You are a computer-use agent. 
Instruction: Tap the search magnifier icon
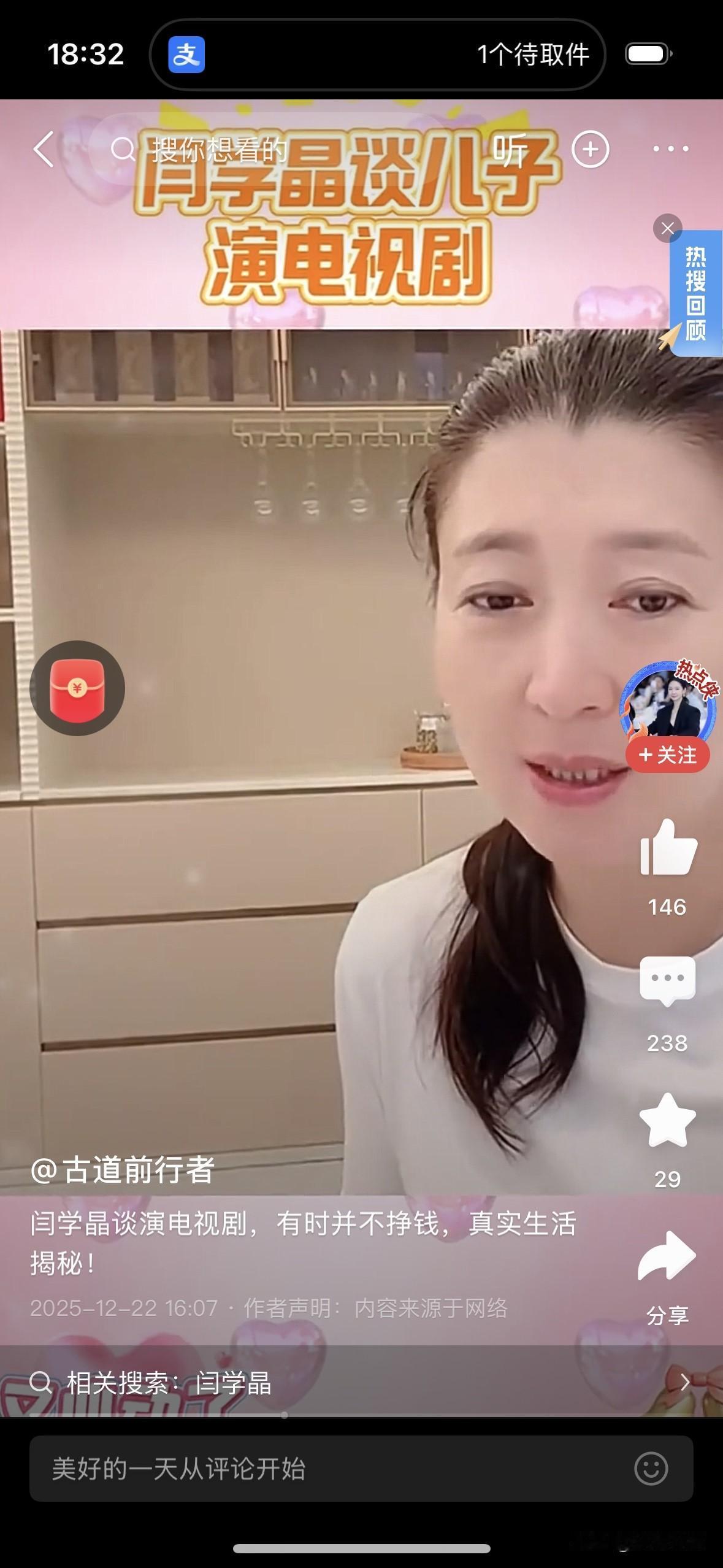coord(125,150)
